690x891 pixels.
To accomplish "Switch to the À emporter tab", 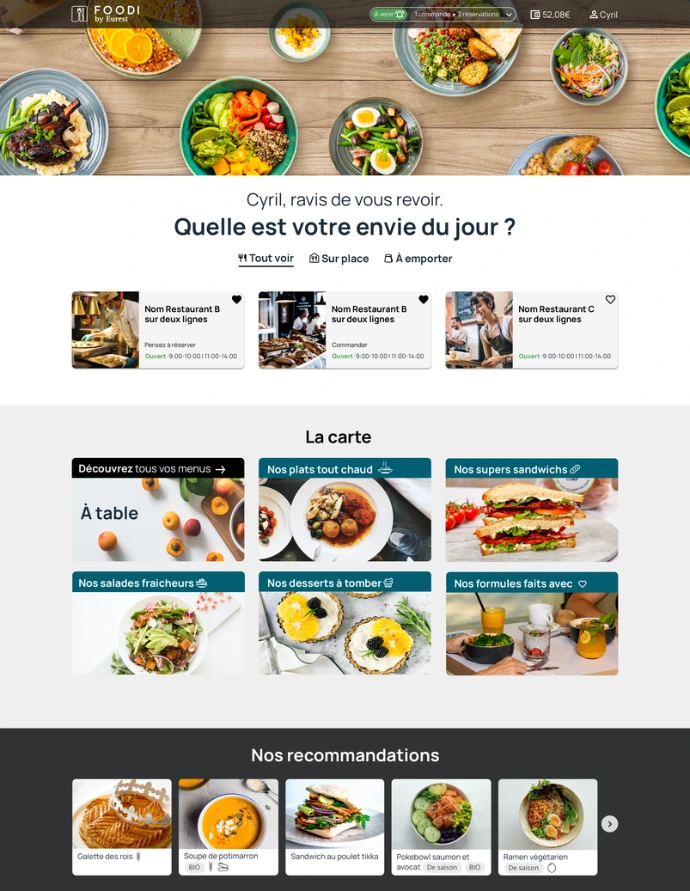I will pos(418,258).
